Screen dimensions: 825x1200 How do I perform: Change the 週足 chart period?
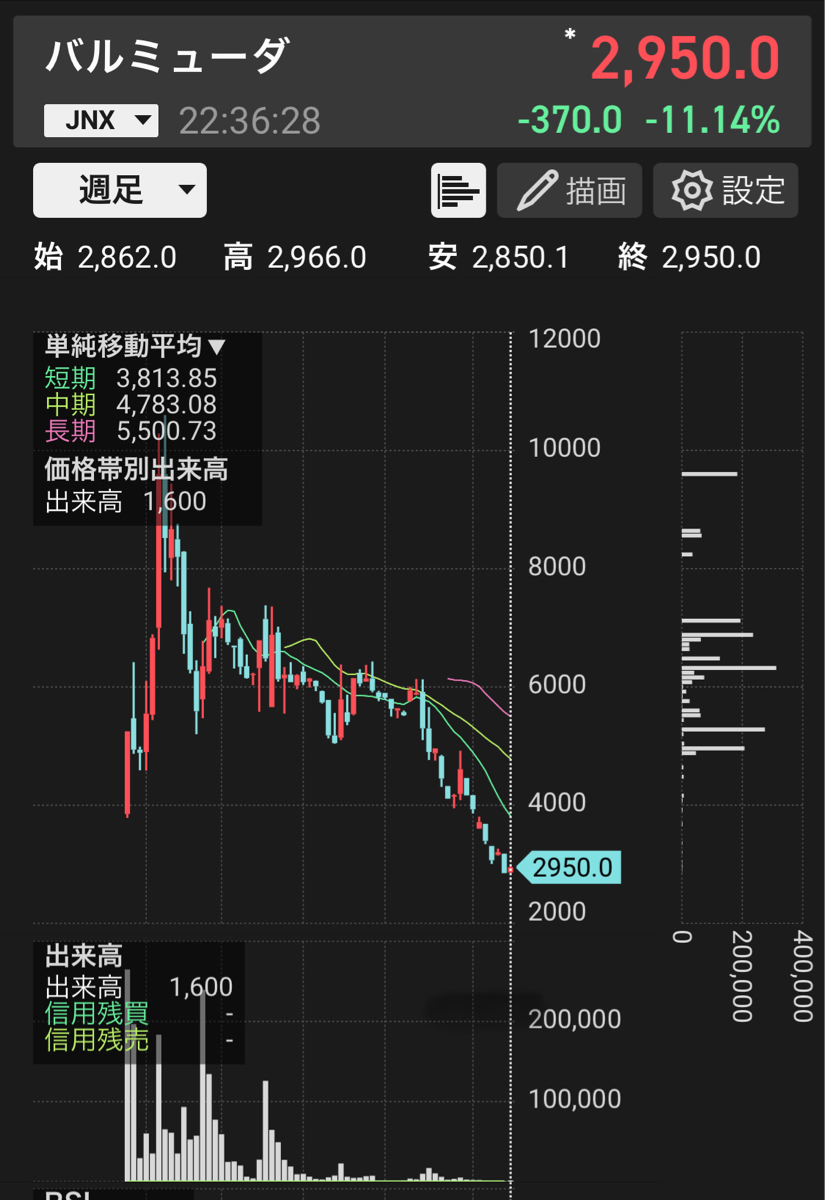[x=120, y=190]
